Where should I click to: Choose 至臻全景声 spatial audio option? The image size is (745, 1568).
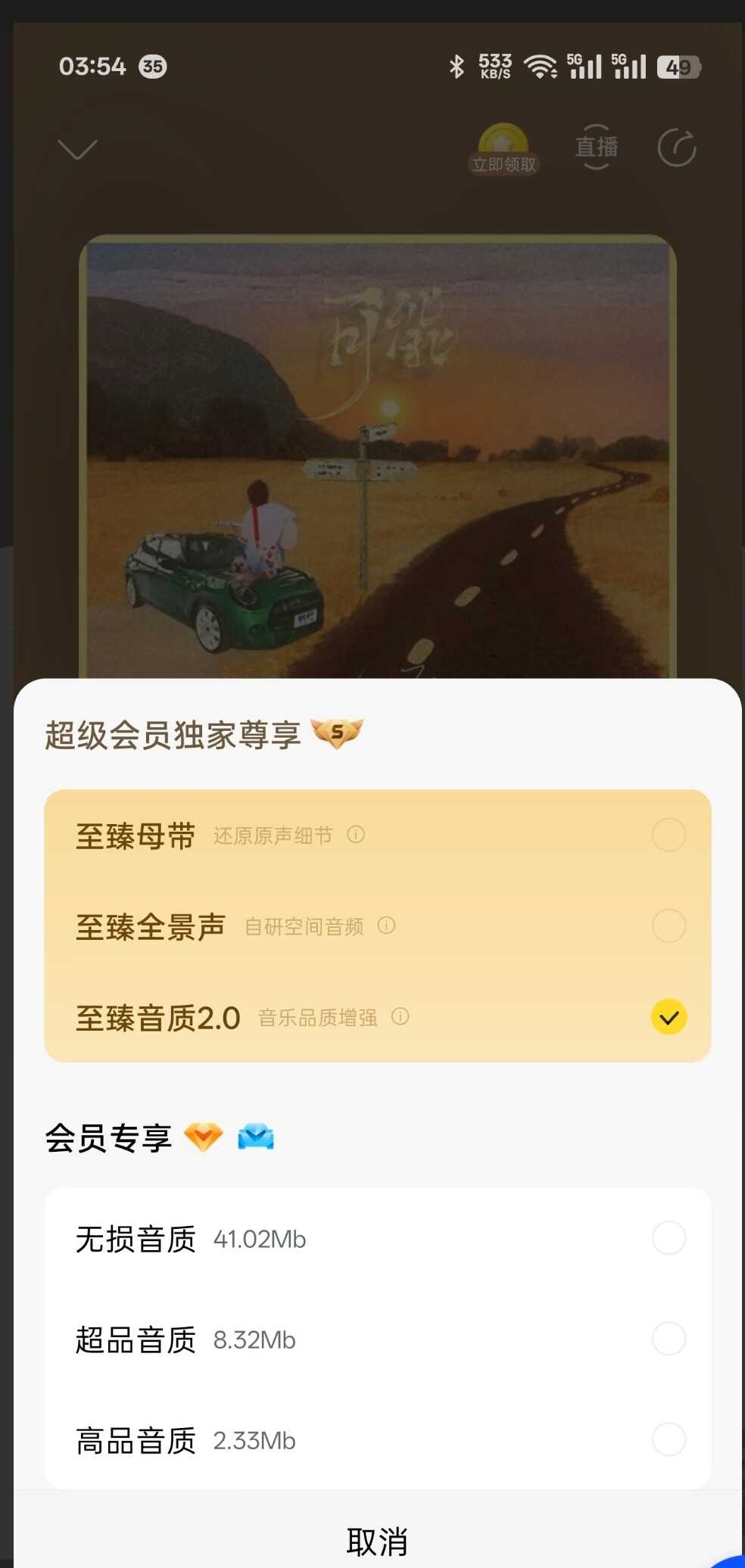669,926
